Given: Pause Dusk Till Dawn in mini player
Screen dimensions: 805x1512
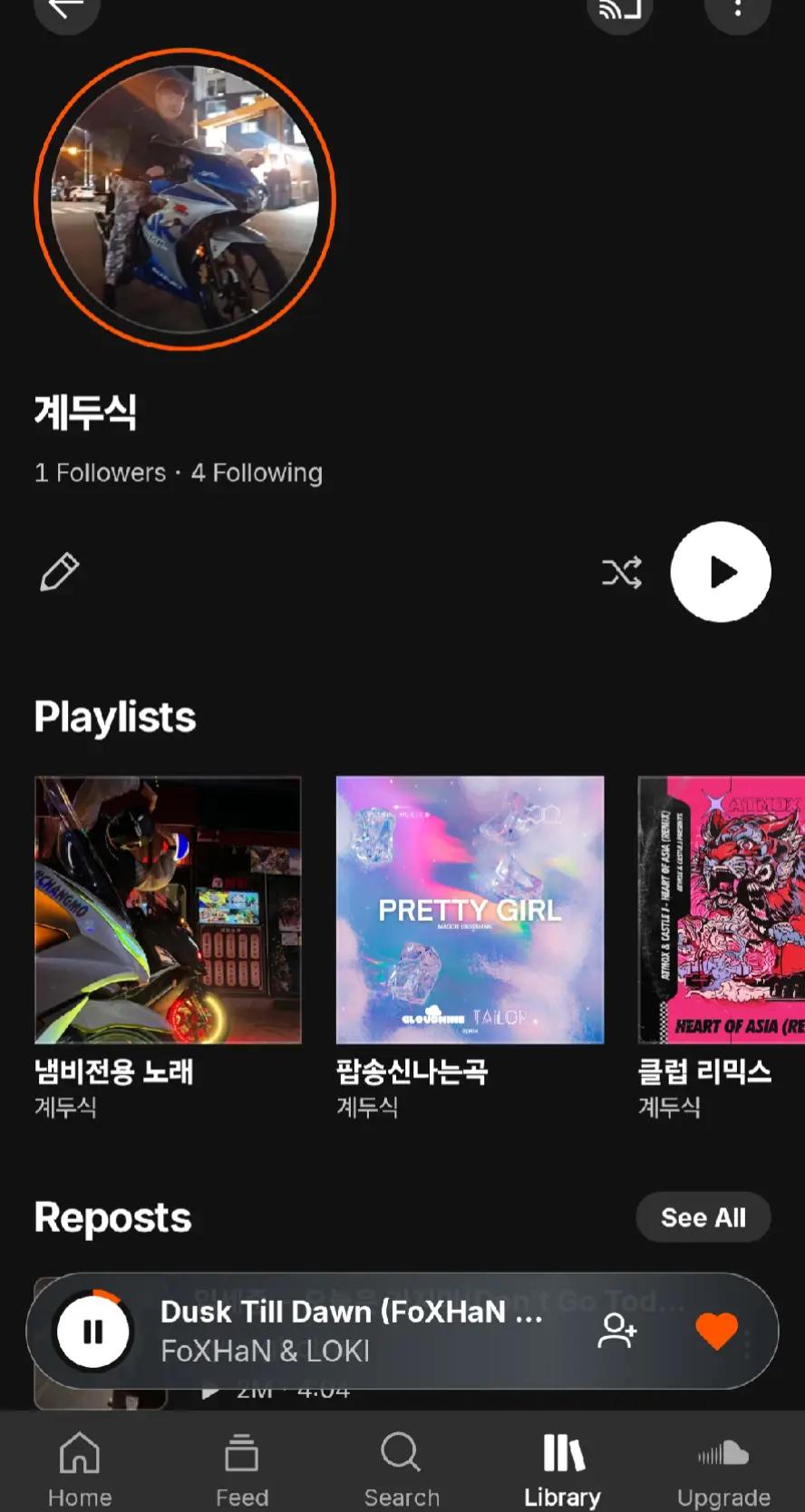Looking at the screenshot, I should pos(93,1332).
